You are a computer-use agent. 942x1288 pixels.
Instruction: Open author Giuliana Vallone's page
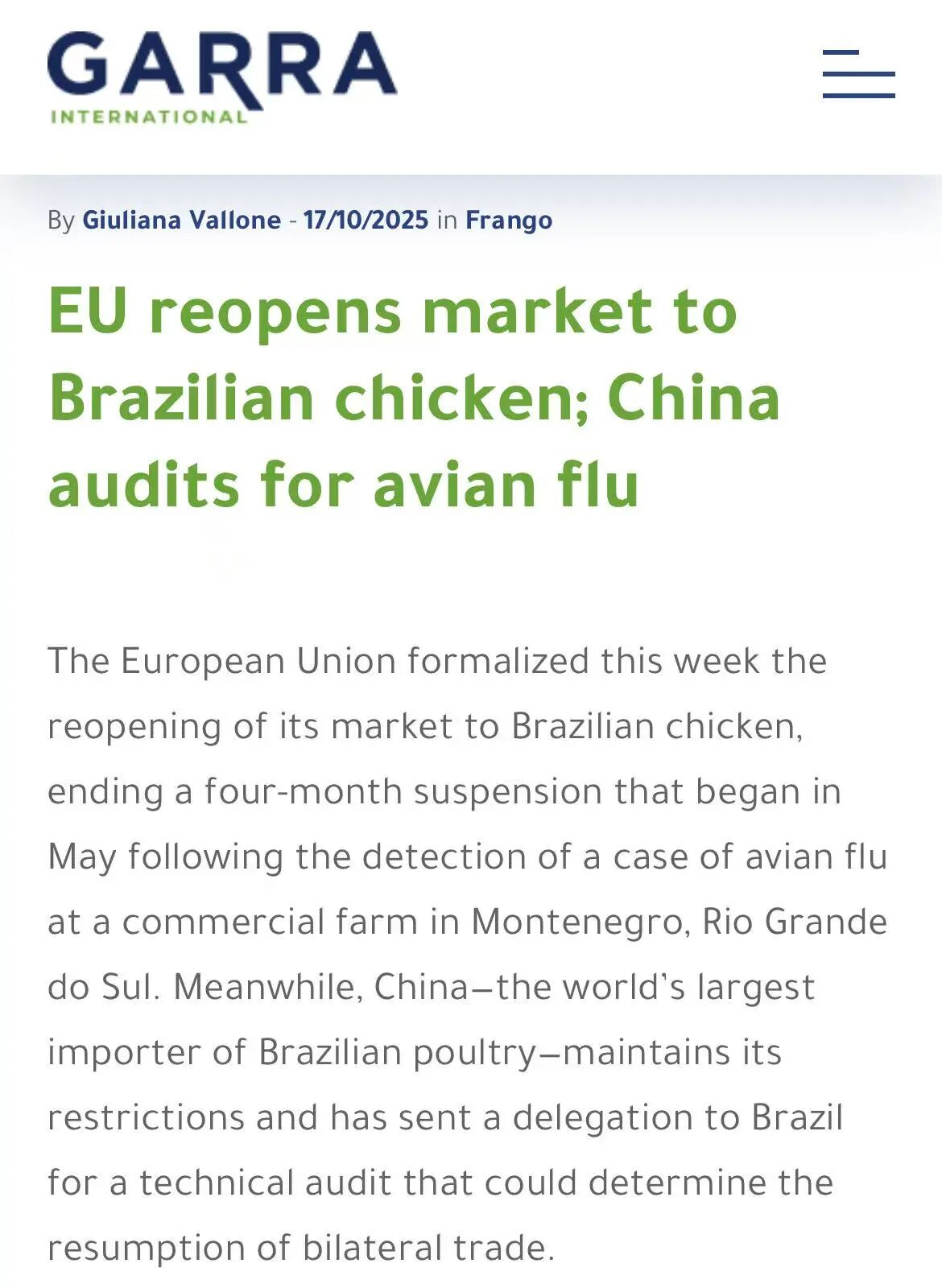[x=181, y=220]
